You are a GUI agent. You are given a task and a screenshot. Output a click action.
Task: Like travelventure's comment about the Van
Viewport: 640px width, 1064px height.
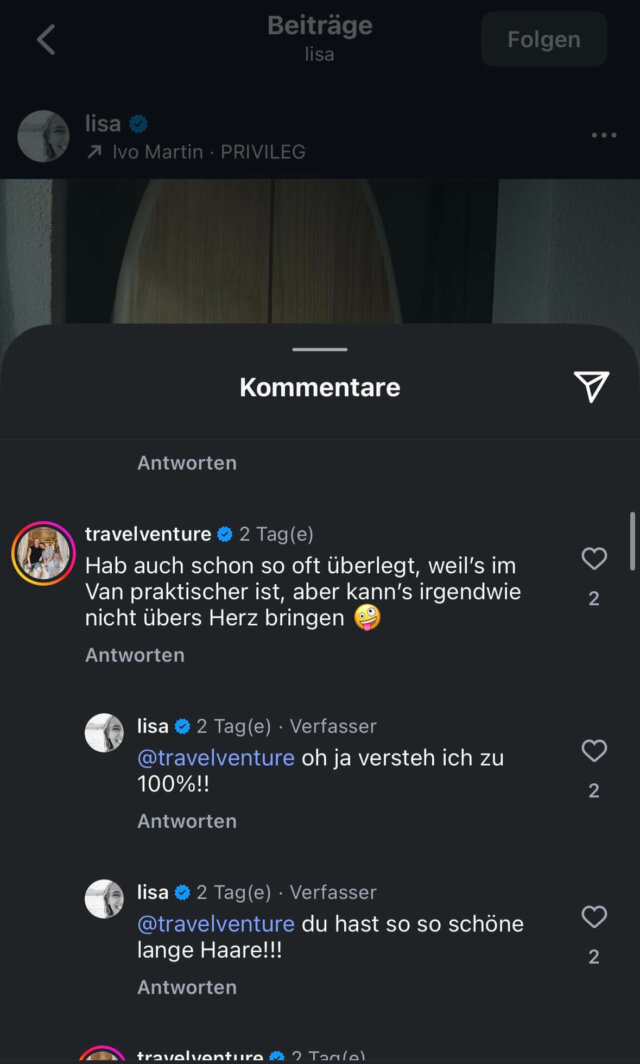[594, 559]
